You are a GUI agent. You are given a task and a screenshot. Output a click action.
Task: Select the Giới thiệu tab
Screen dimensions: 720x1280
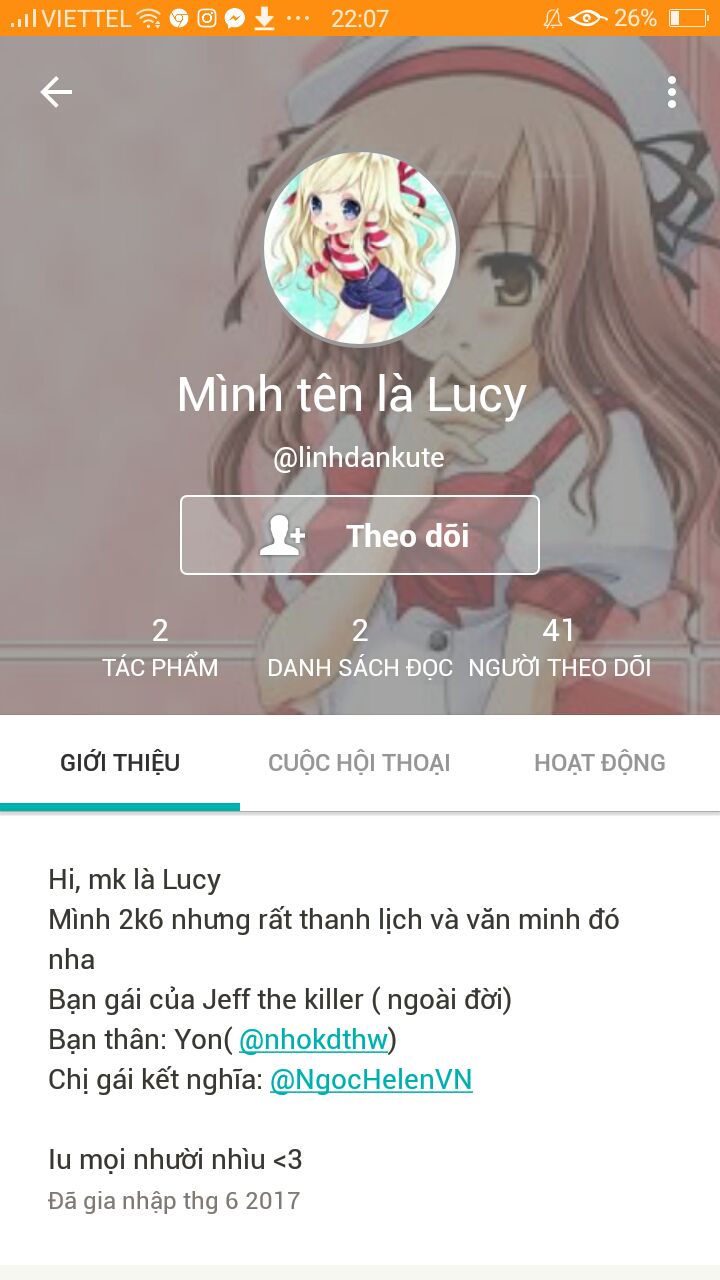tap(120, 763)
